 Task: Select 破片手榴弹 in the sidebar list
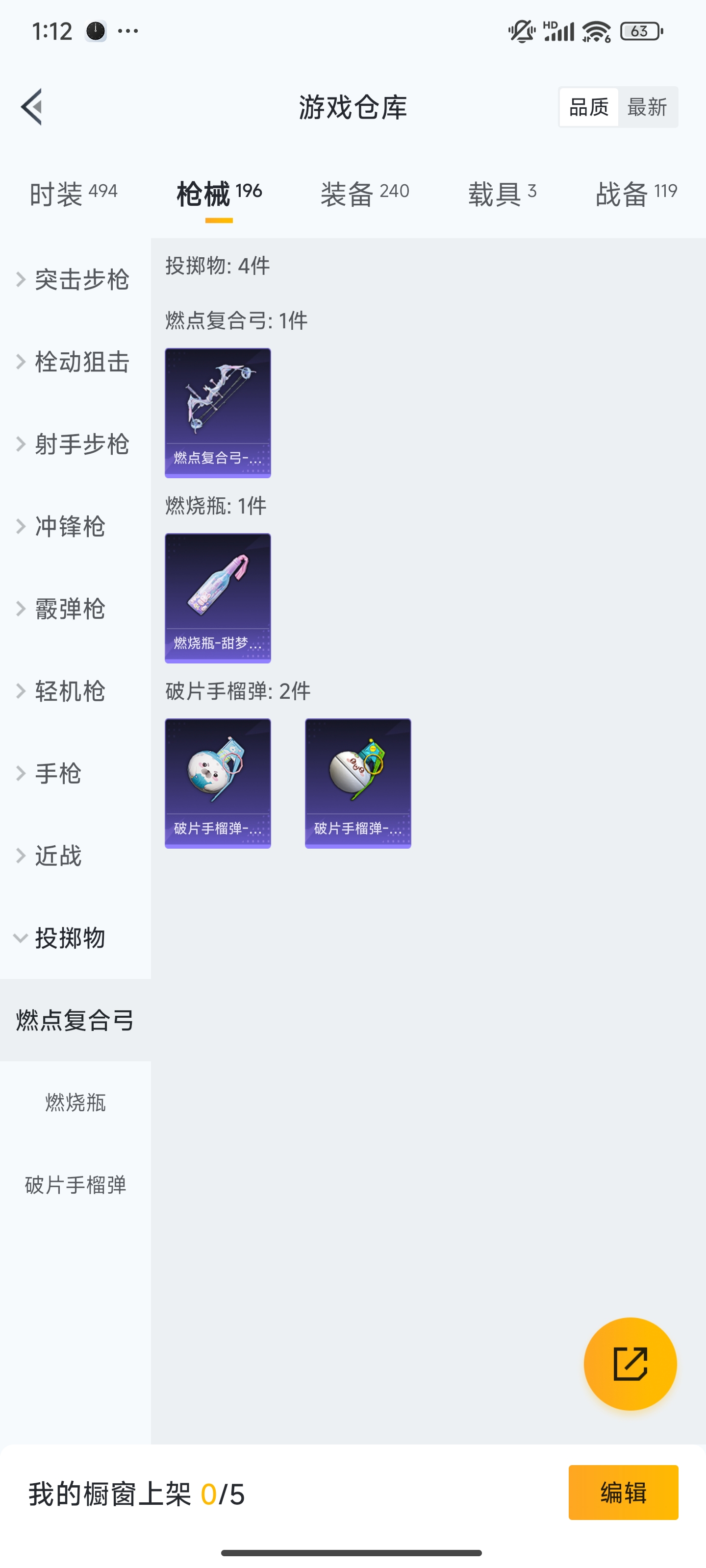[76, 1186]
